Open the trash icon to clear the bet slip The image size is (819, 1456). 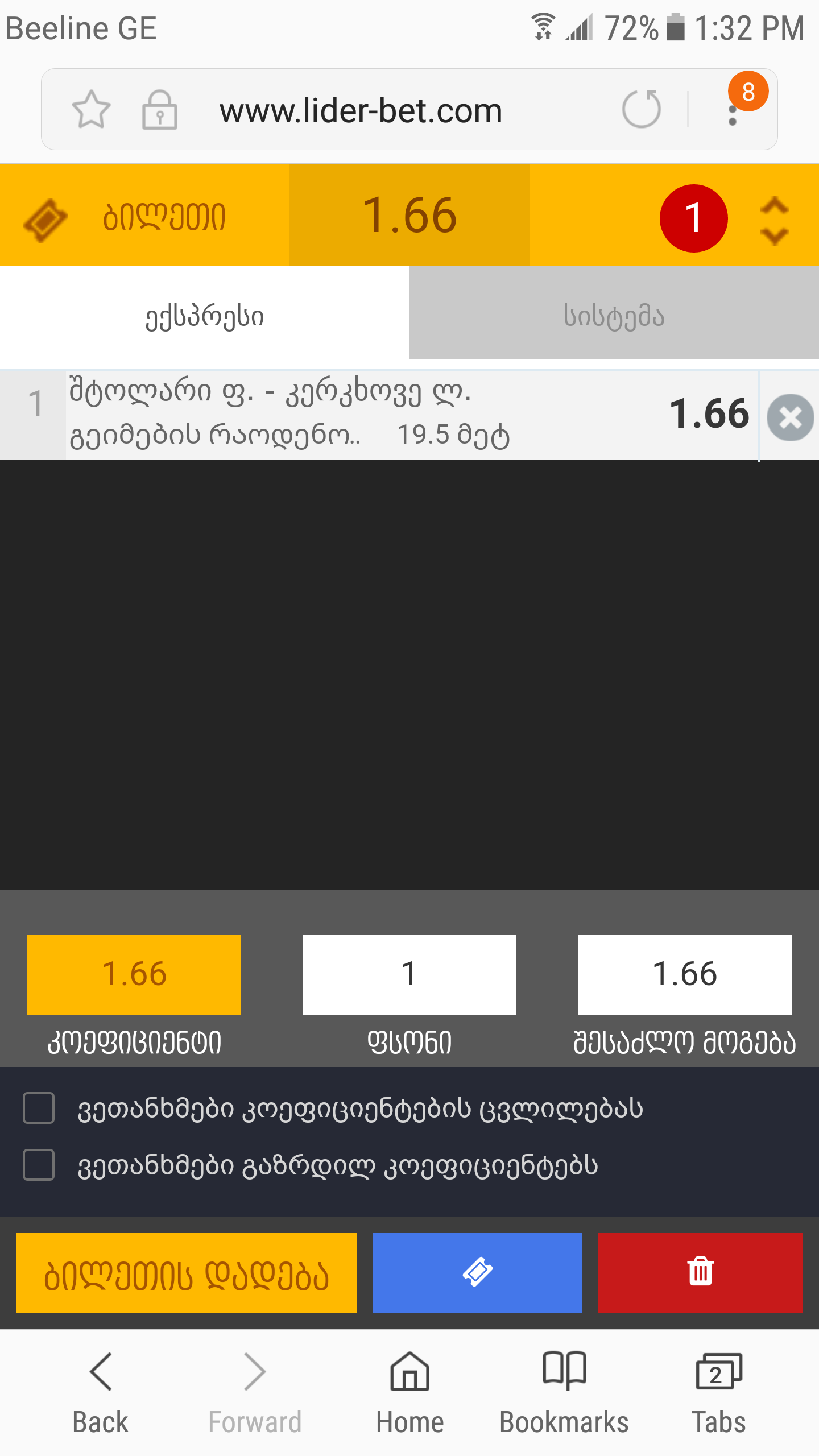700,1272
